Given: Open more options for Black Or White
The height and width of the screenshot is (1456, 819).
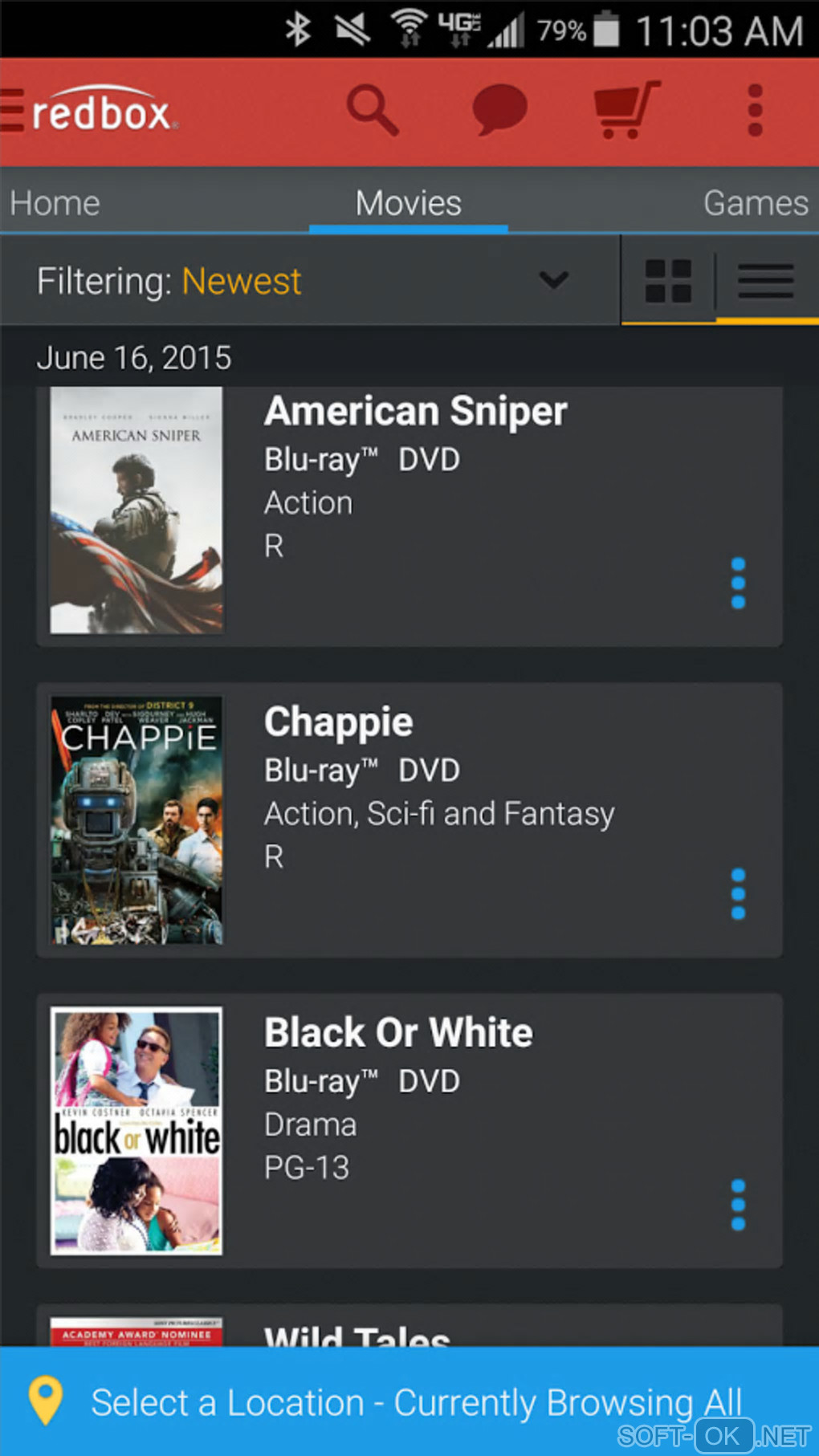Looking at the screenshot, I should point(738,1204).
